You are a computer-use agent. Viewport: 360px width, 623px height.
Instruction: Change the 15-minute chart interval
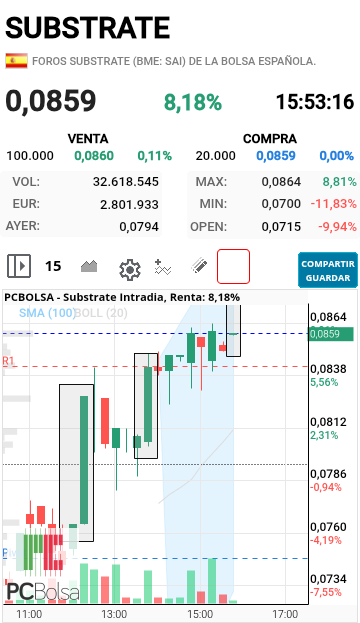click(x=53, y=266)
